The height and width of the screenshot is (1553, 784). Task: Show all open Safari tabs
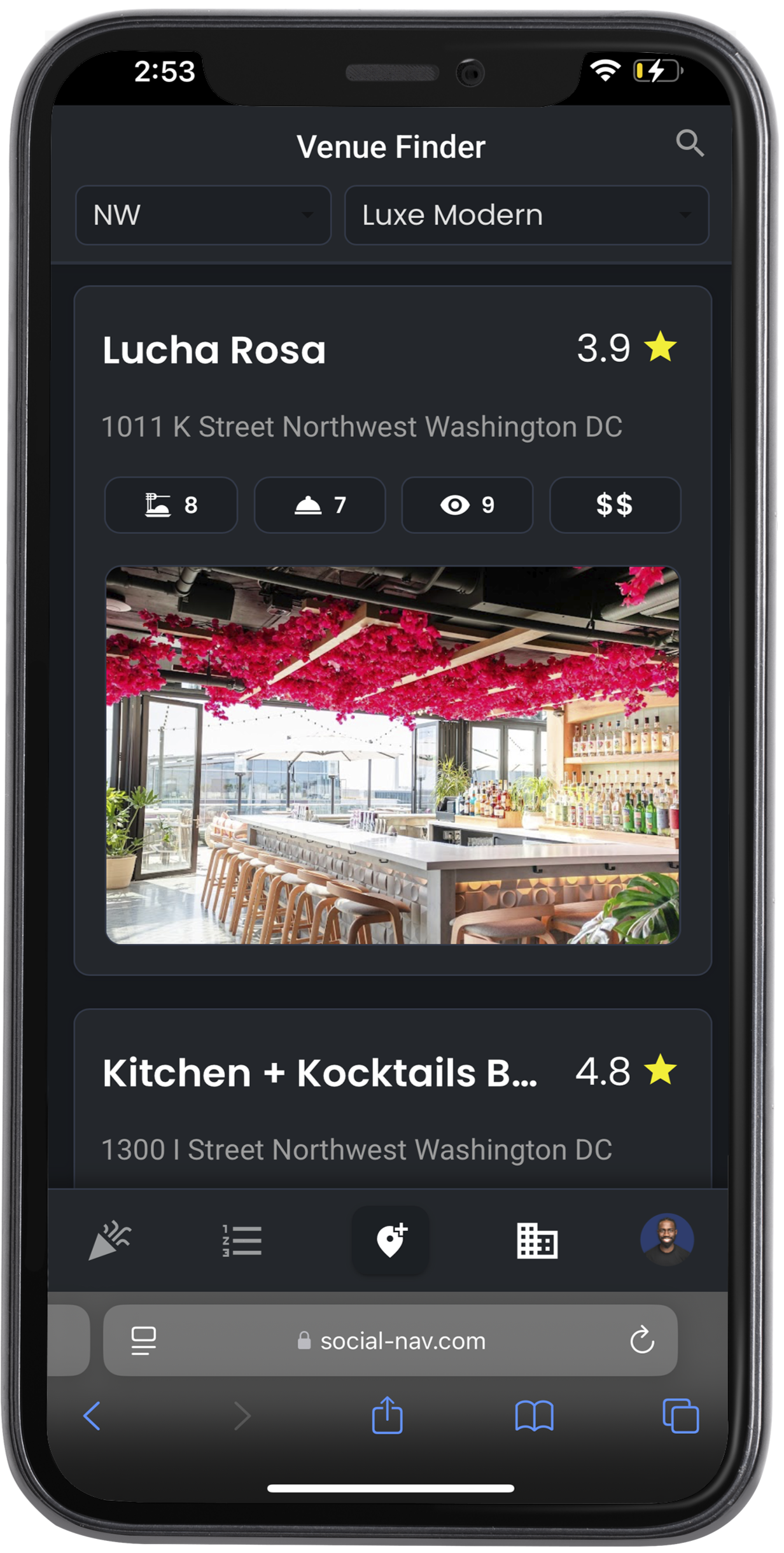coord(680,1416)
